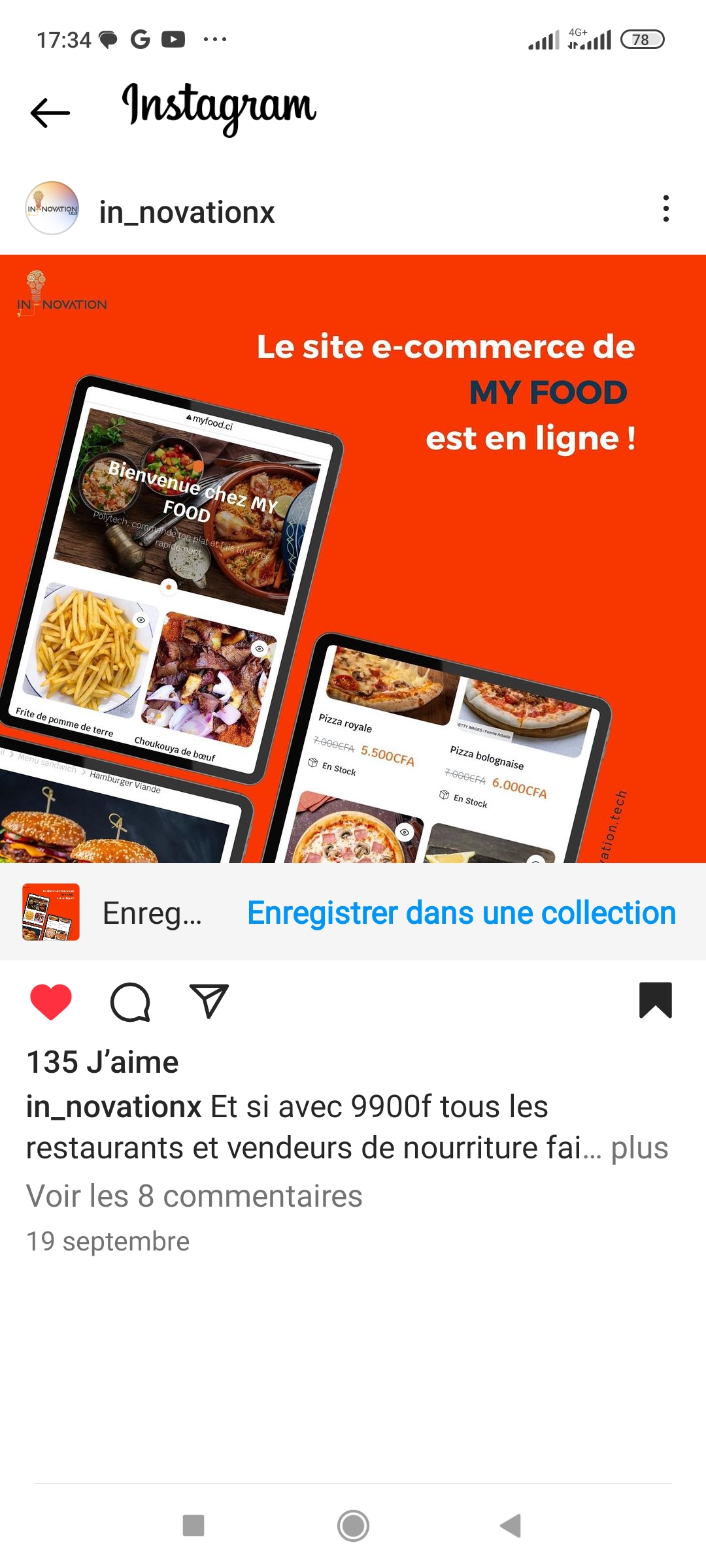Viewport: 706px width, 1568px height.
Task: Open Voir les 8 commentaires
Action: pos(194,1196)
